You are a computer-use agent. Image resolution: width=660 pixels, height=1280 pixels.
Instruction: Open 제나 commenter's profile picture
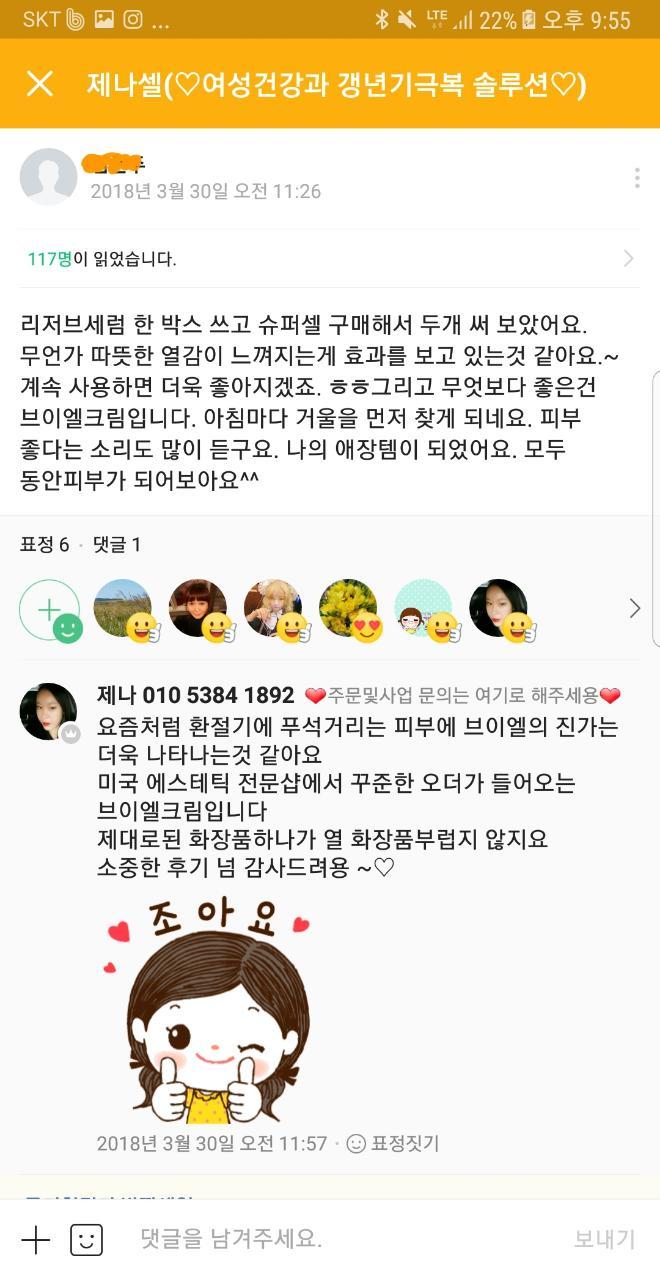pyautogui.click(x=48, y=711)
